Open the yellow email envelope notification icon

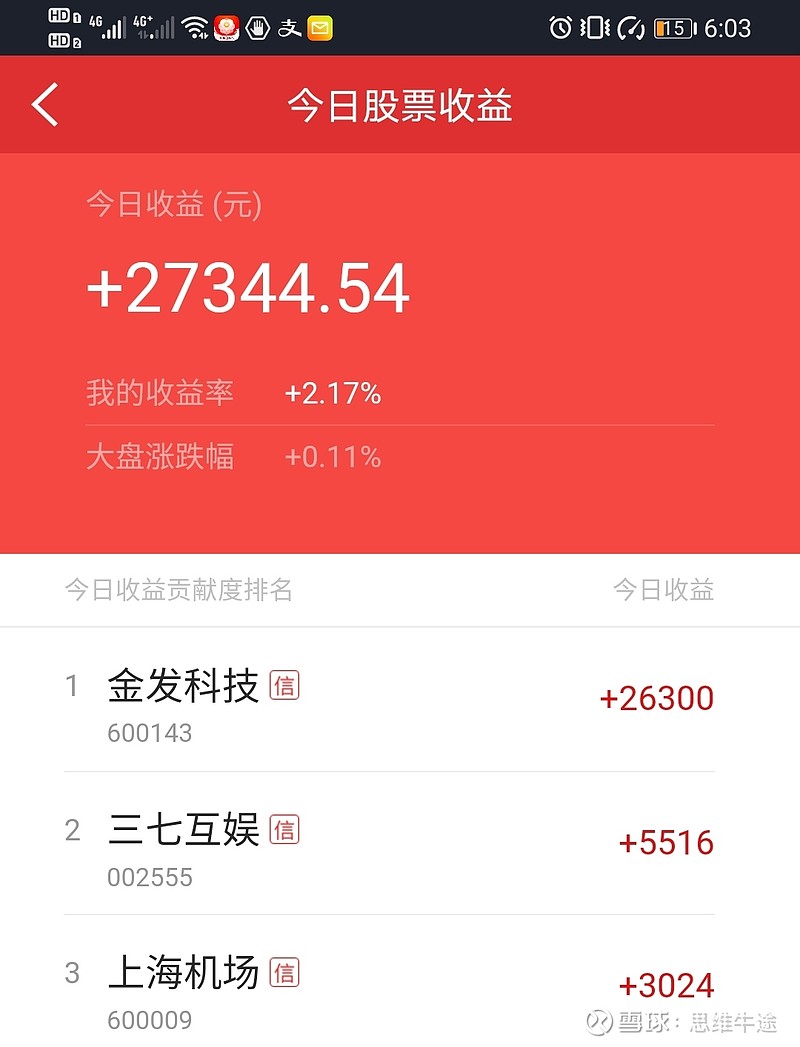320,27
